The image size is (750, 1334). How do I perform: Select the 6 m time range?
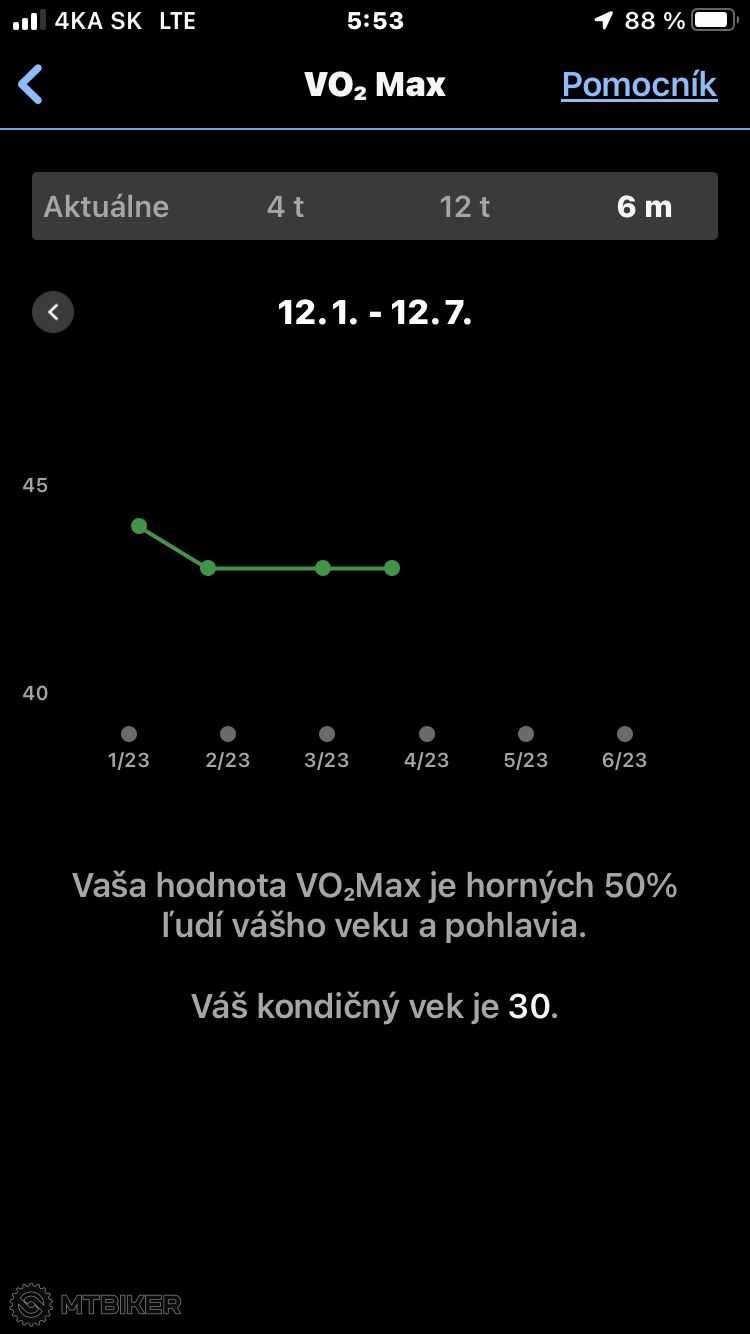coord(644,207)
